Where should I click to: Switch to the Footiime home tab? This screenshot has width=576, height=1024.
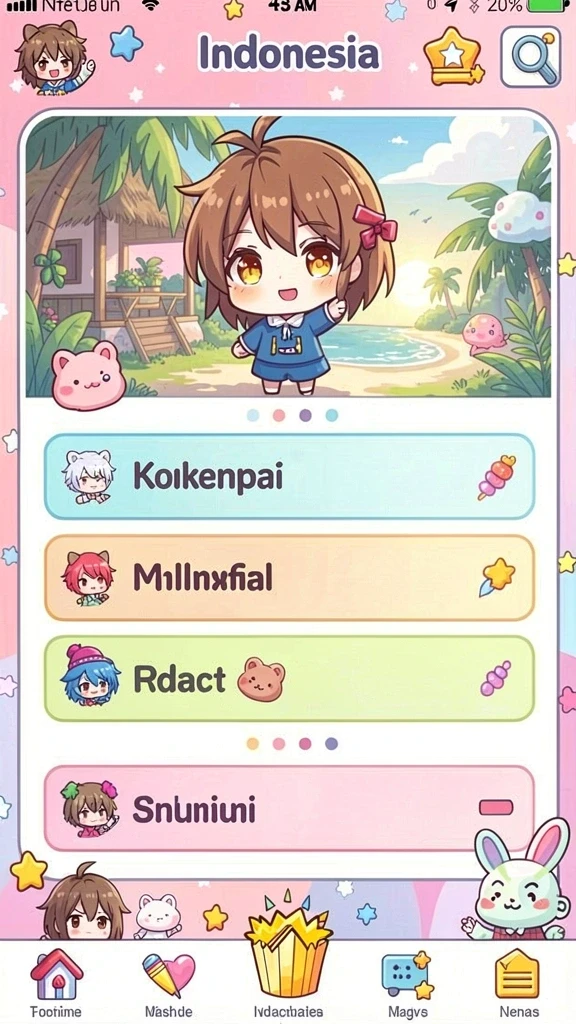[56, 983]
